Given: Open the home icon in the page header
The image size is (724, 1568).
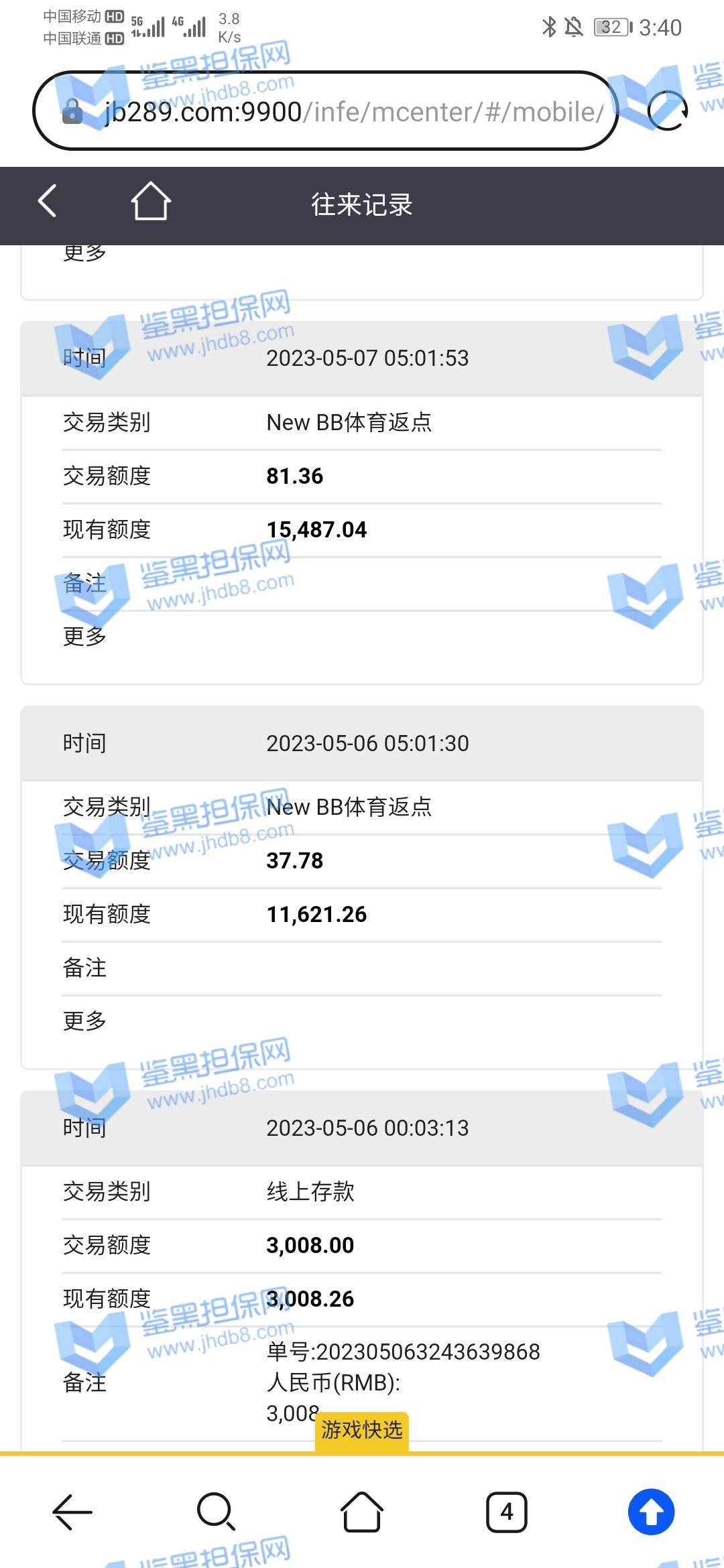Looking at the screenshot, I should coord(151,202).
